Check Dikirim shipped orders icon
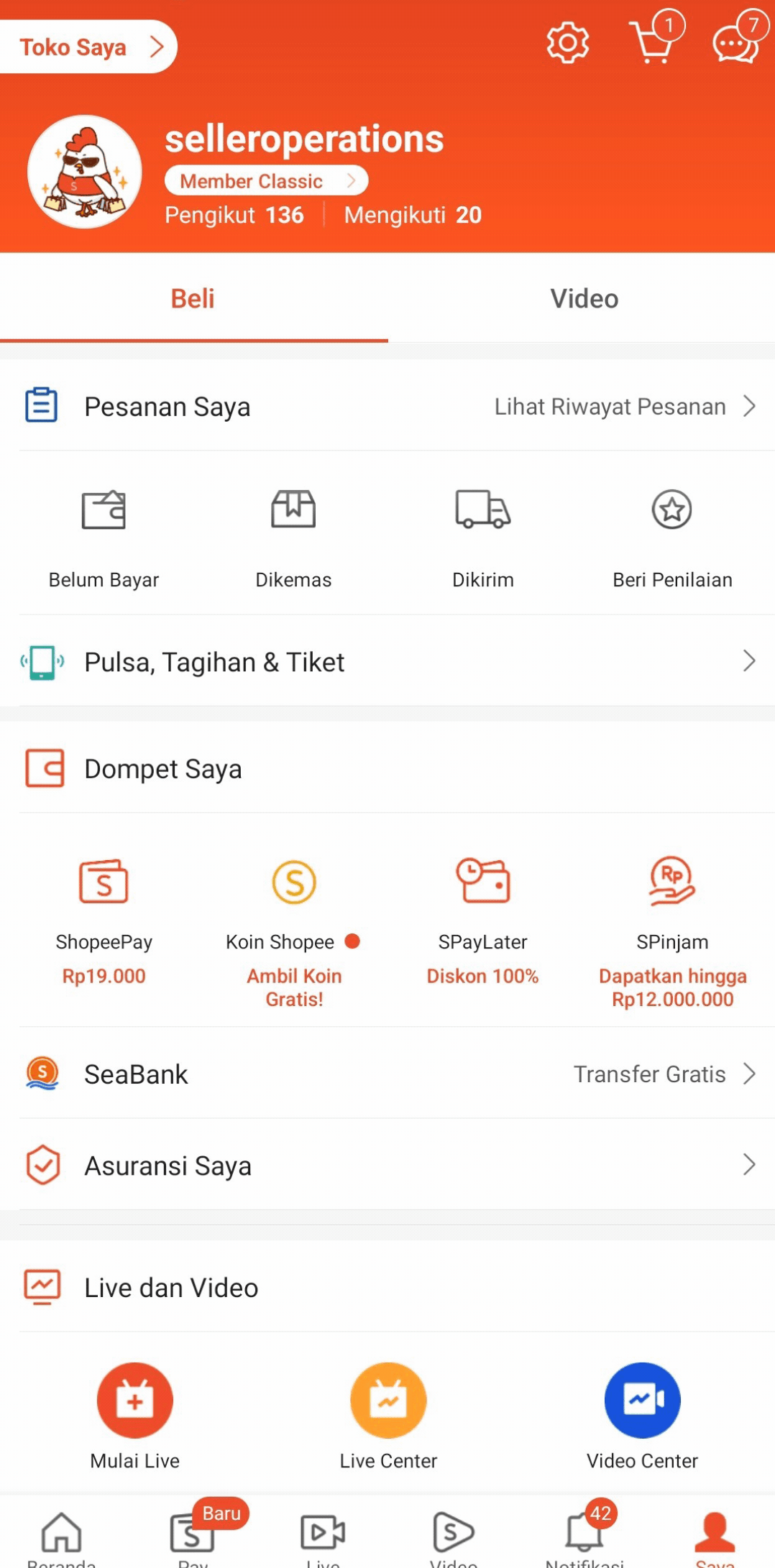Screen dimensions: 775x1568 coord(483,510)
